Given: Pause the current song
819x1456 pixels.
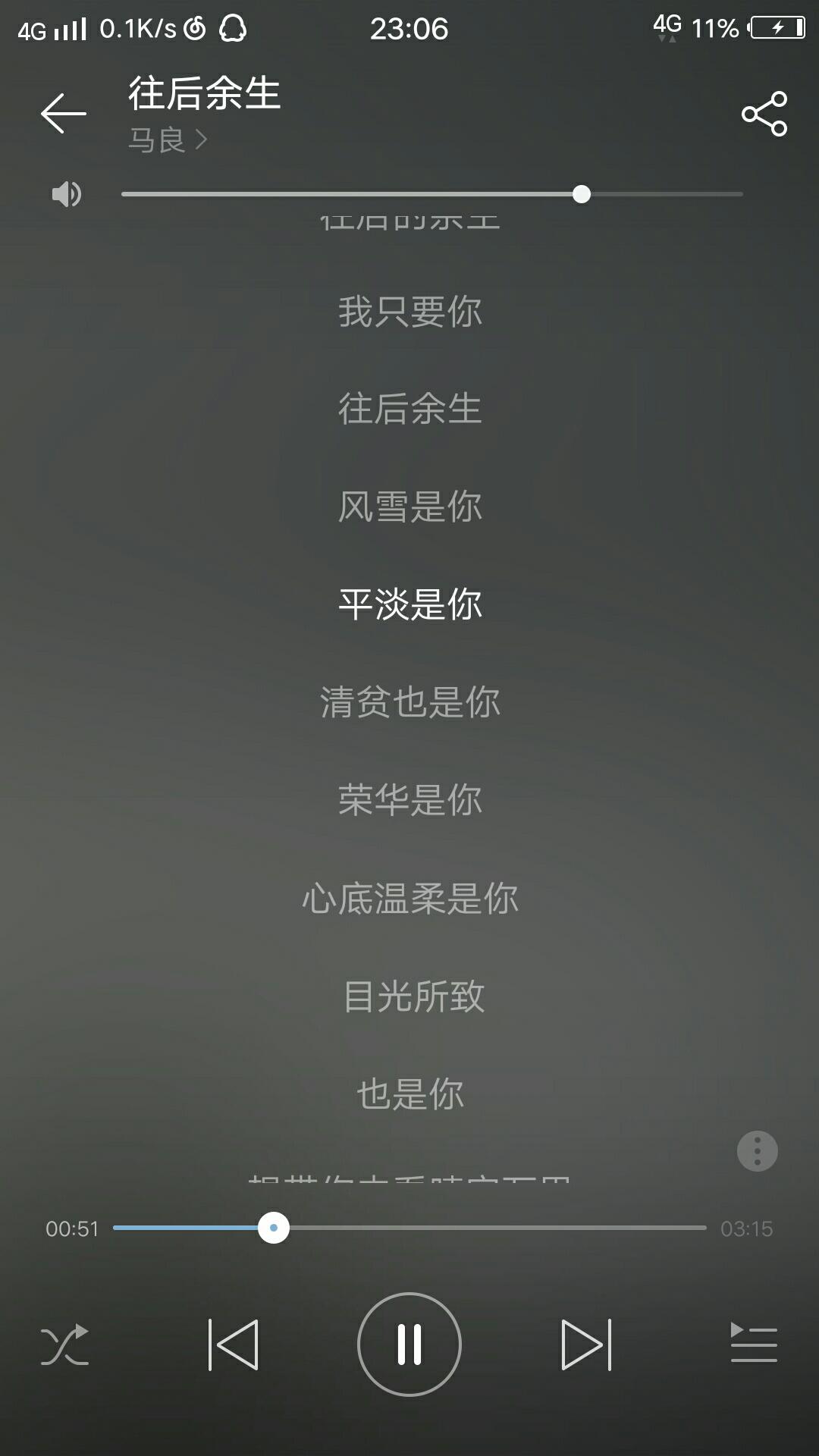Looking at the screenshot, I should 409,1345.
